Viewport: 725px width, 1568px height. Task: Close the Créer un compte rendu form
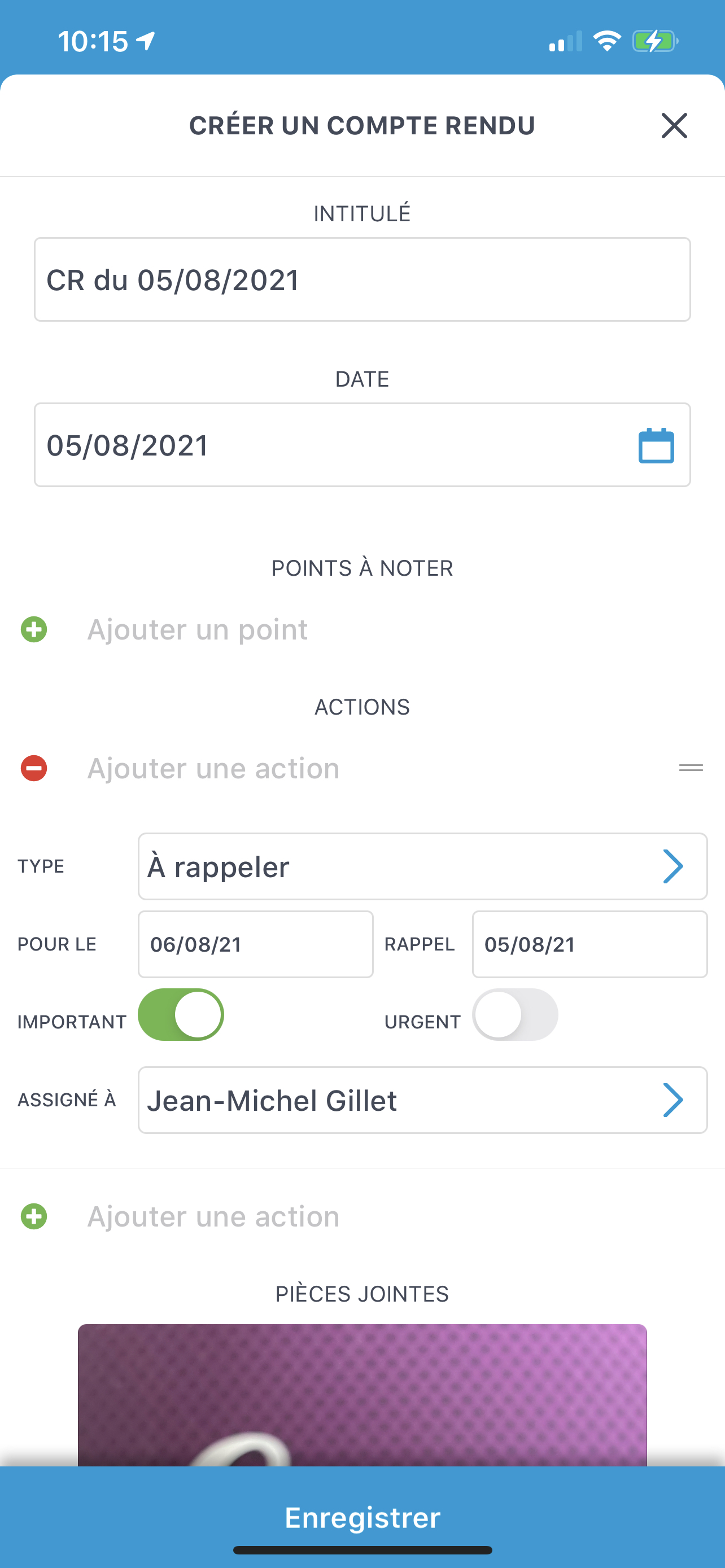(x=674, y=126)
